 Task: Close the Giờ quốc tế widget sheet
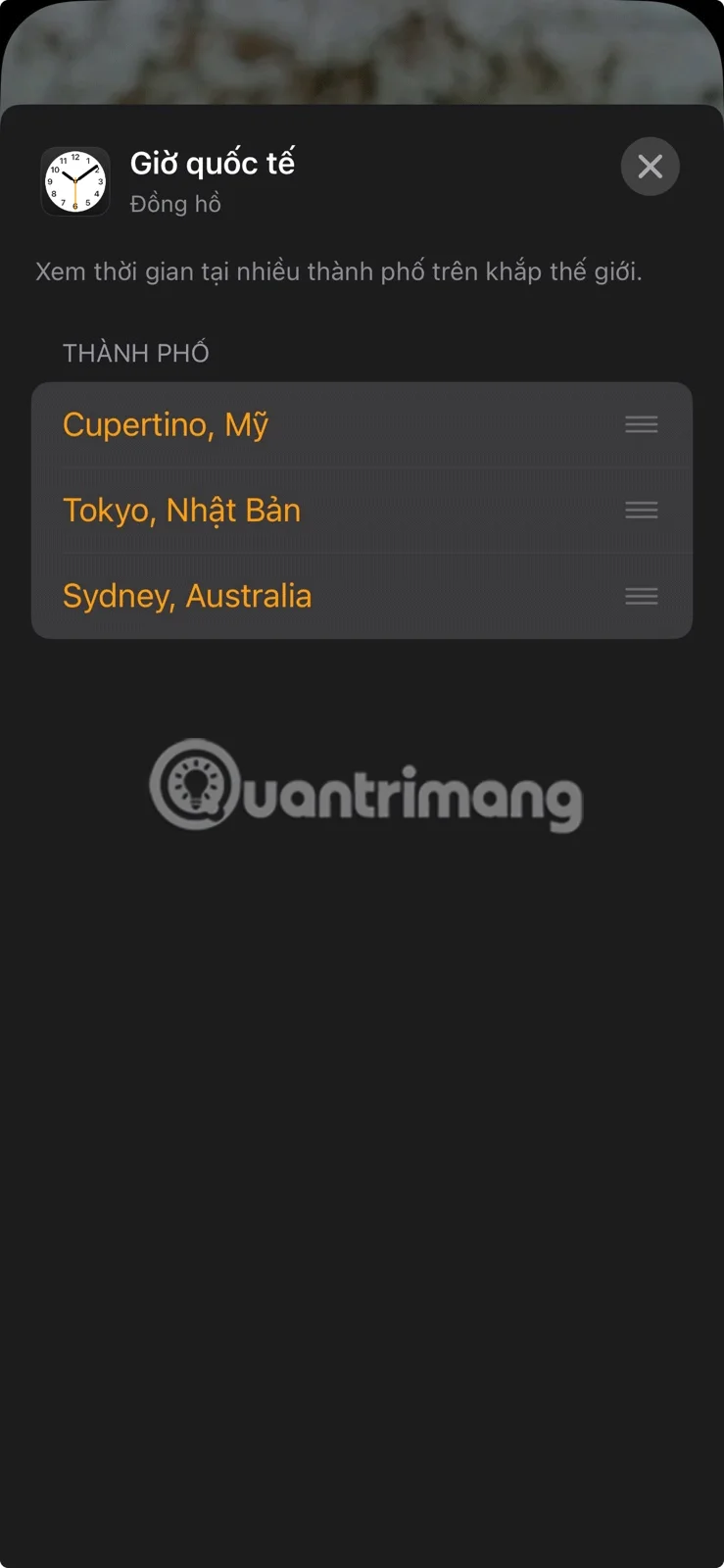click(x=650, y=167)
